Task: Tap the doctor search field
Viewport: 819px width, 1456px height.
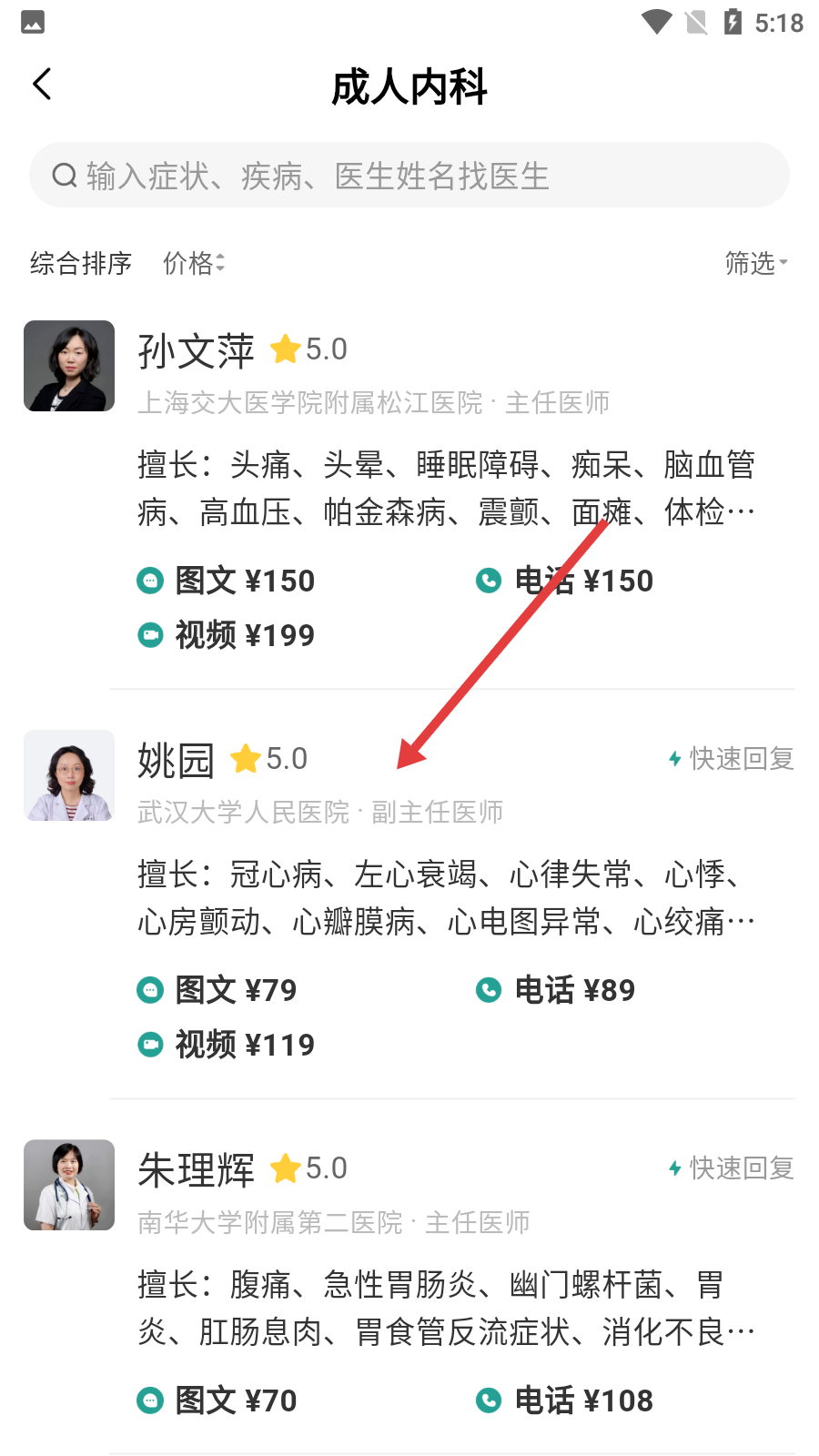Action: pos(409,176)
